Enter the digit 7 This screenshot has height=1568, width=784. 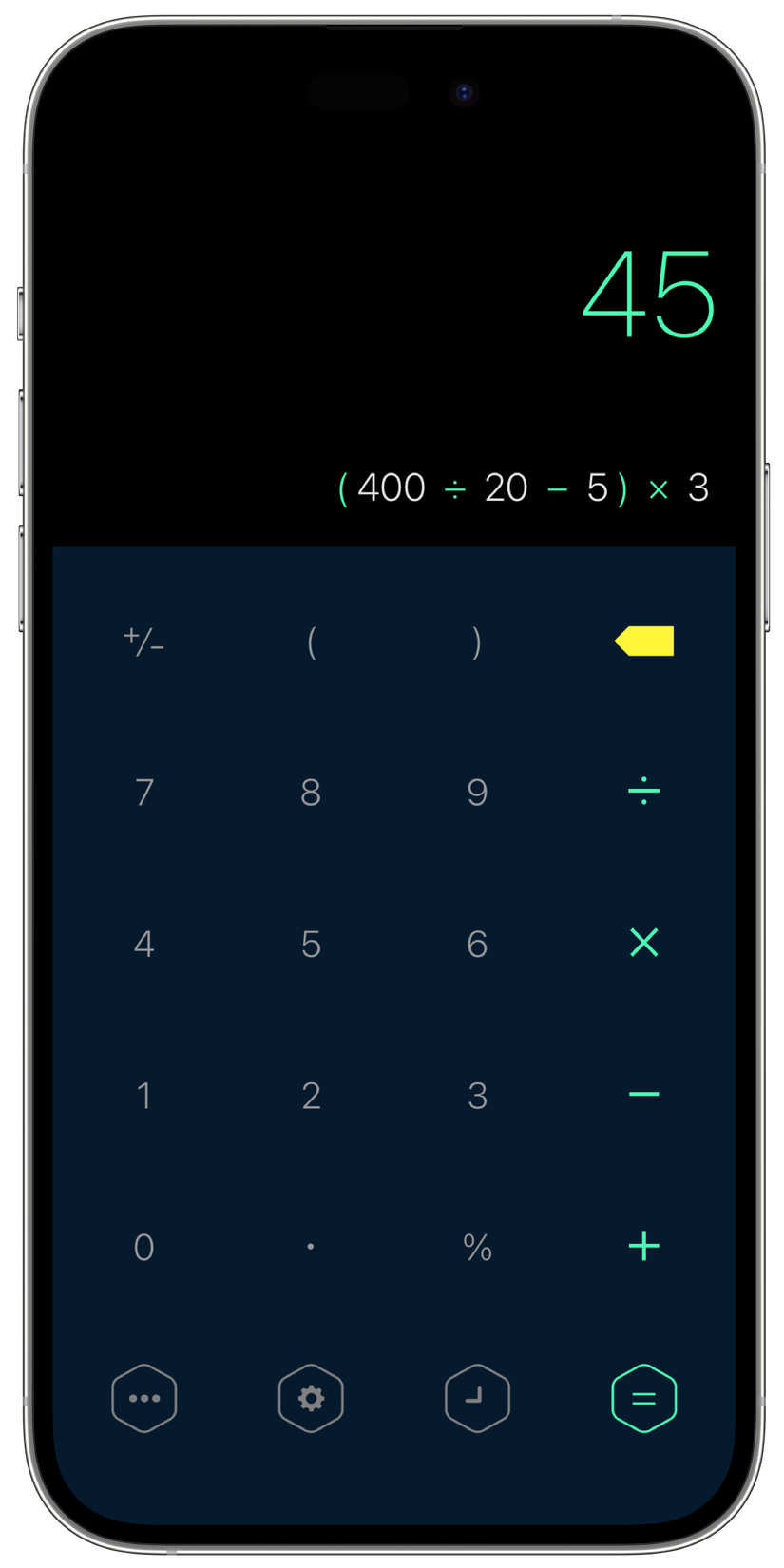pyautogui.click(x=143, y=792)
